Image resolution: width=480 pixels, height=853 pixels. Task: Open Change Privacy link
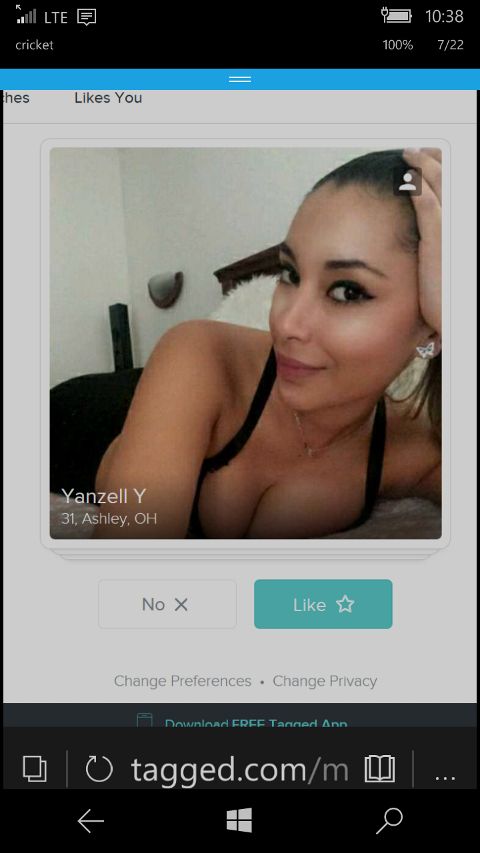pos(325,681)
